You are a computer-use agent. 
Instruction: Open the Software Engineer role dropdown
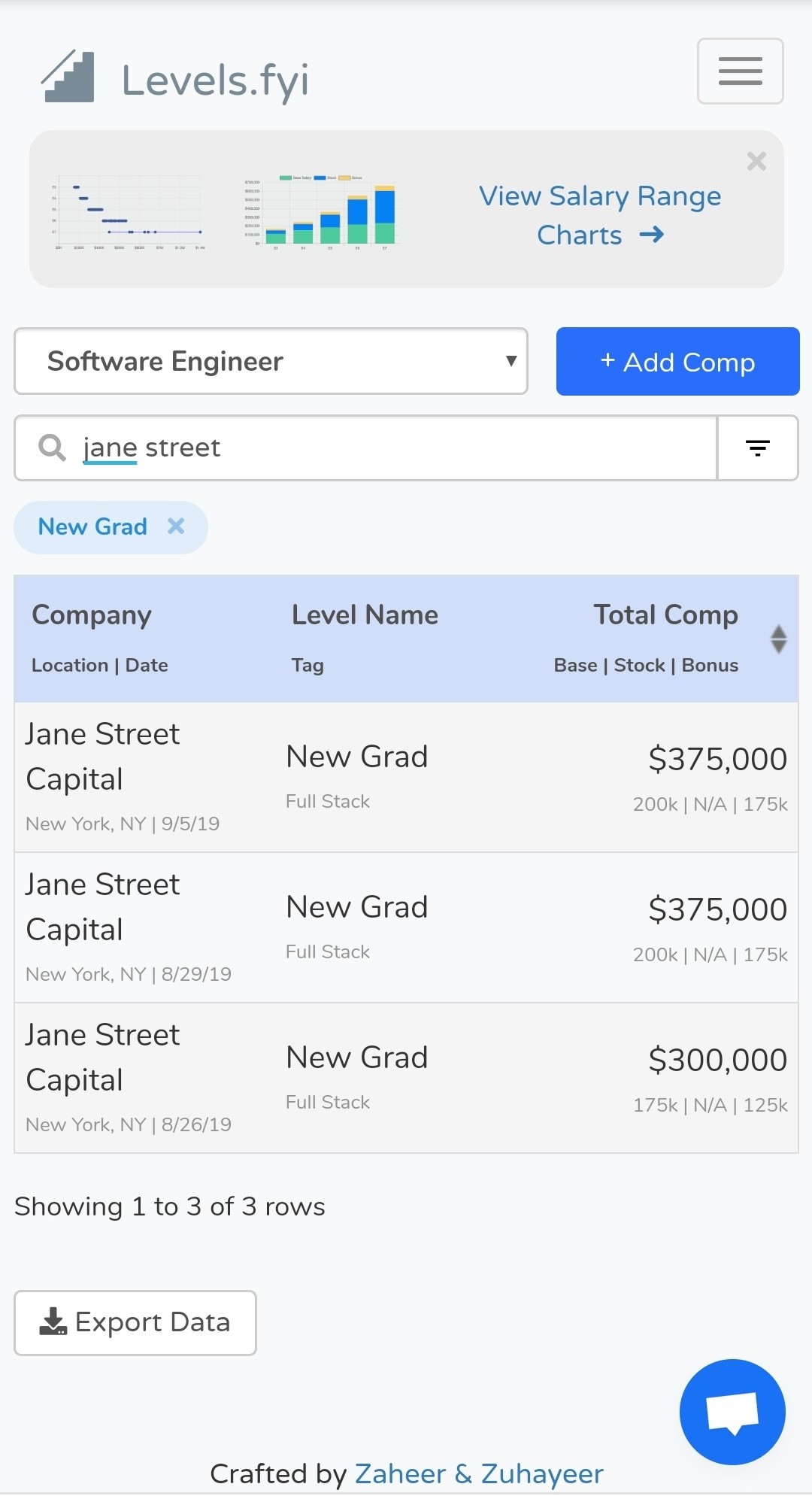coord(271,361)
